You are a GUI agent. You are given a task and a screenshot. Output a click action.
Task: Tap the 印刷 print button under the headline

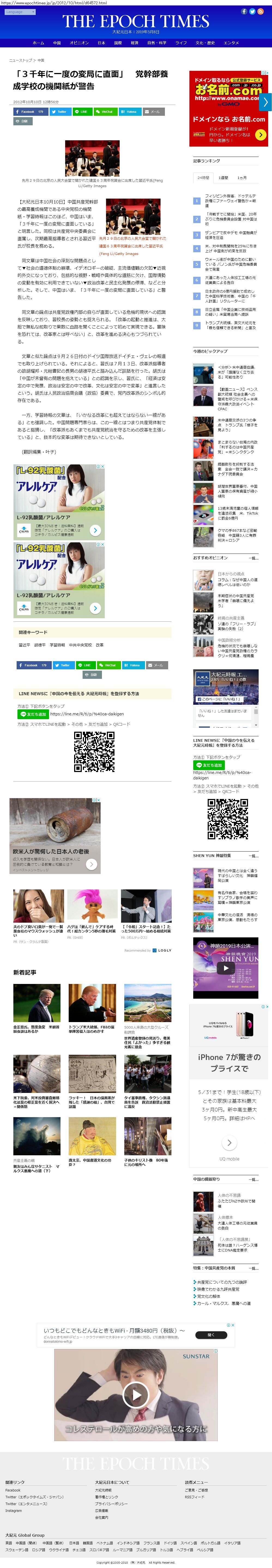tap(22, 121)
